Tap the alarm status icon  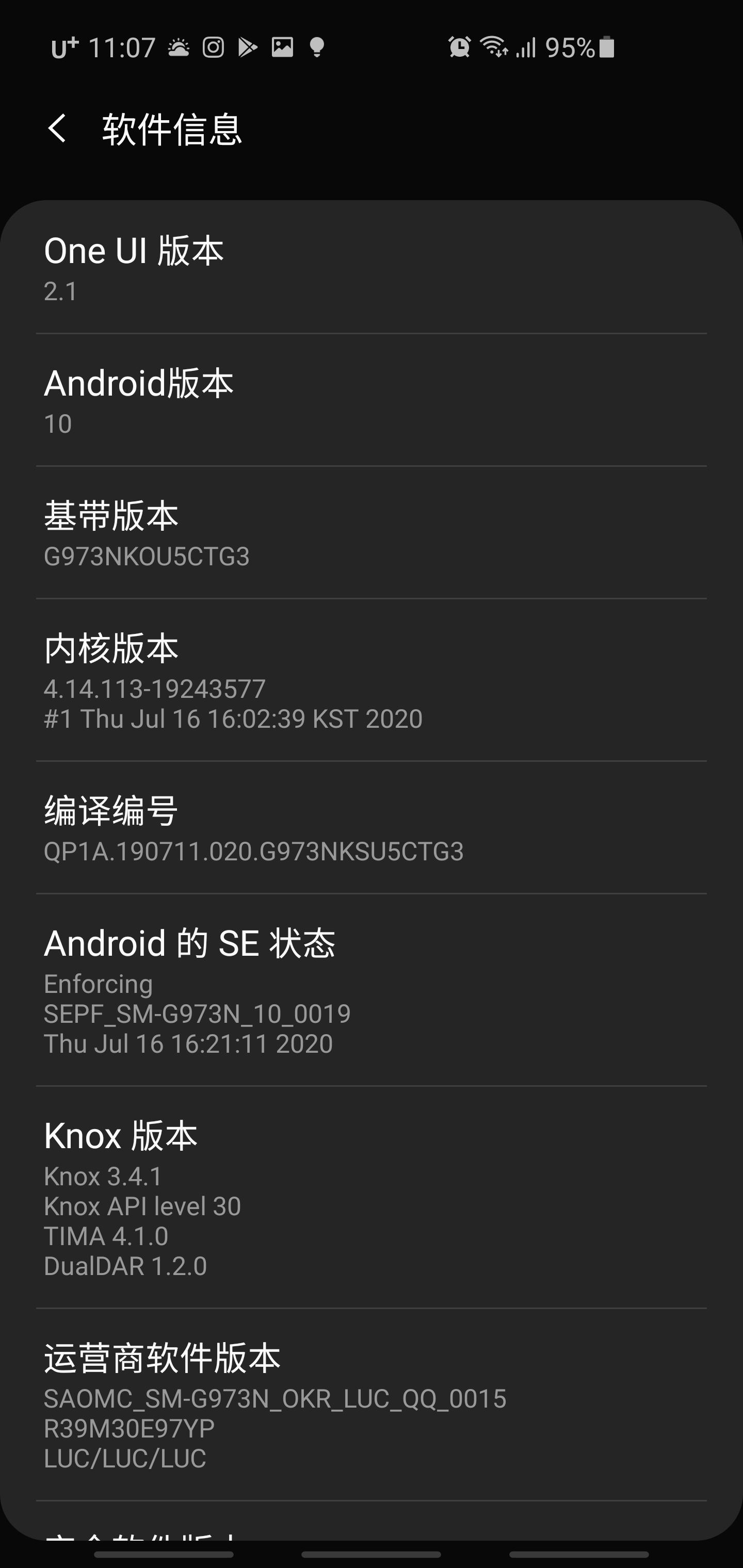[459, 46]
